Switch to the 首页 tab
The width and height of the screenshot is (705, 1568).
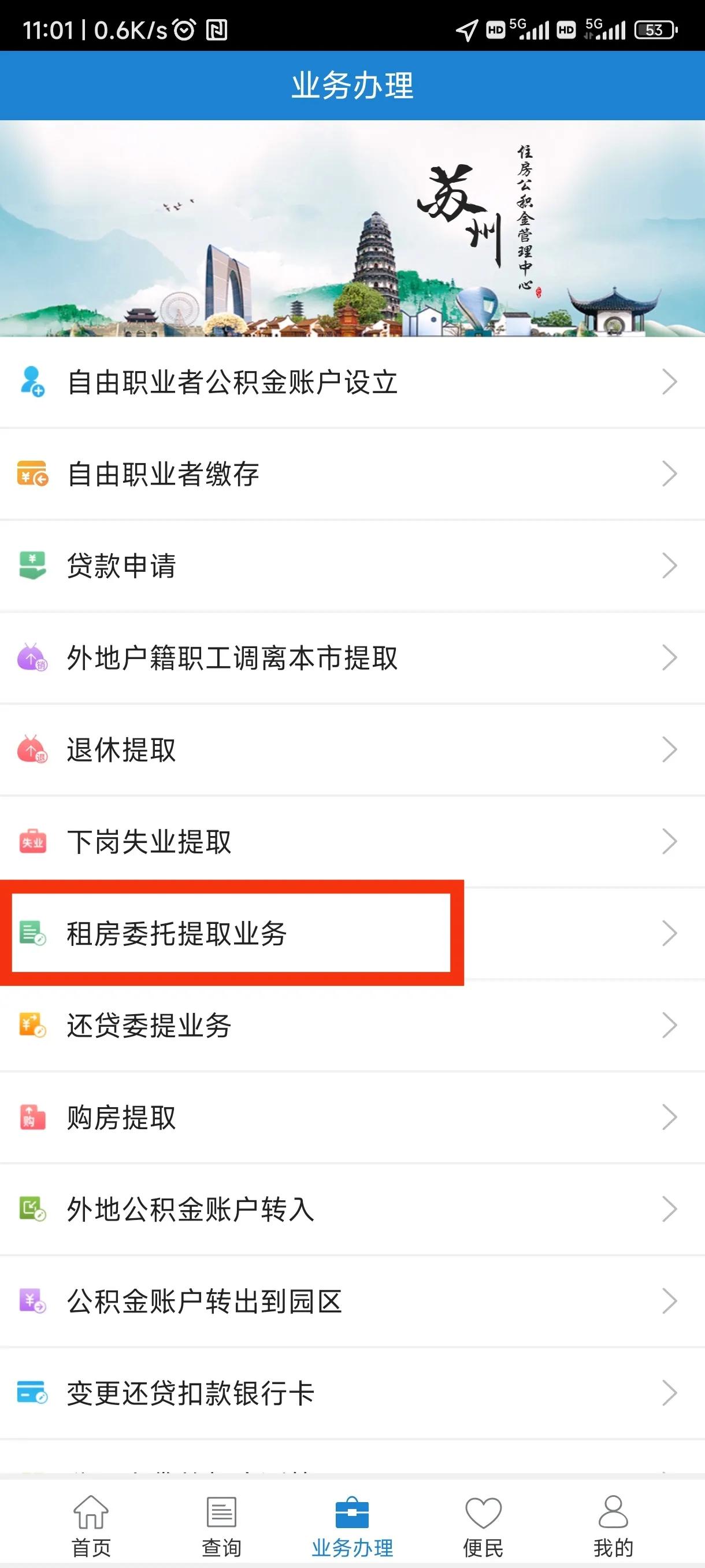[x=89, y=1522]
